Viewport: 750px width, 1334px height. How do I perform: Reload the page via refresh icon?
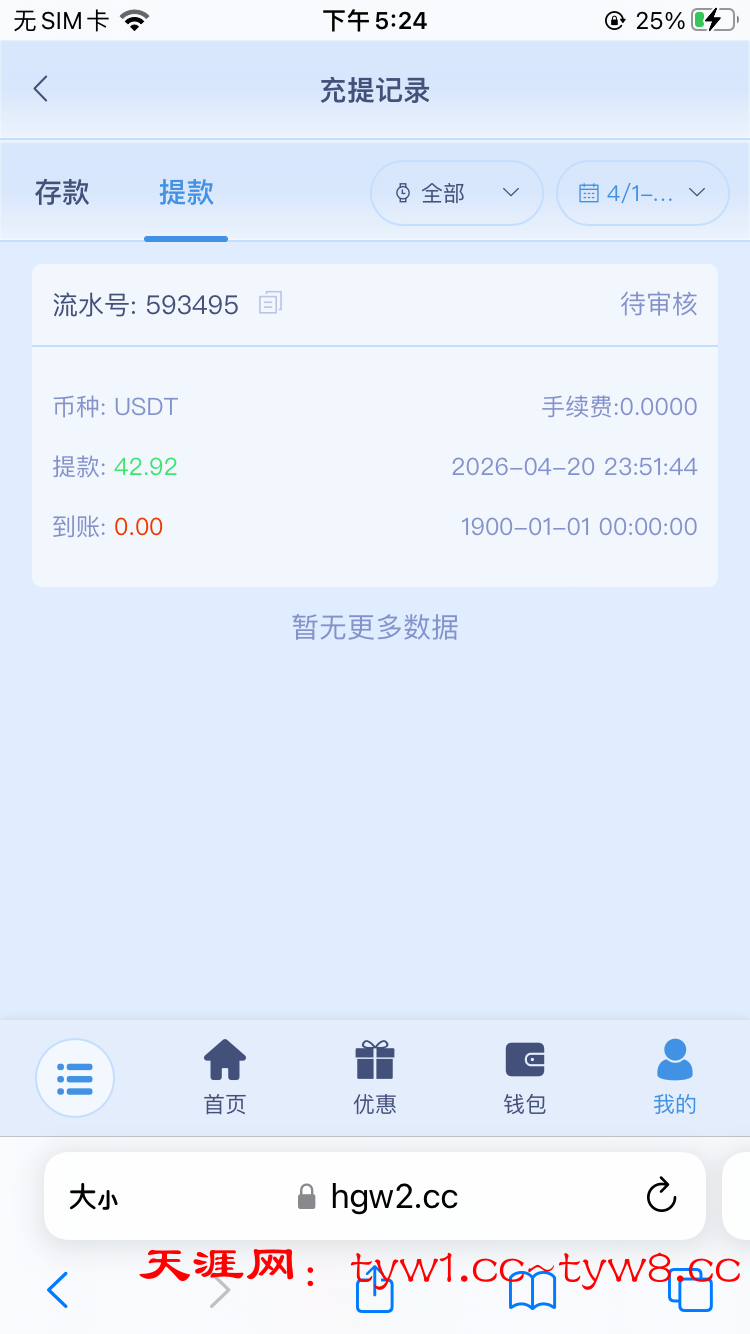click(661, 1196)
